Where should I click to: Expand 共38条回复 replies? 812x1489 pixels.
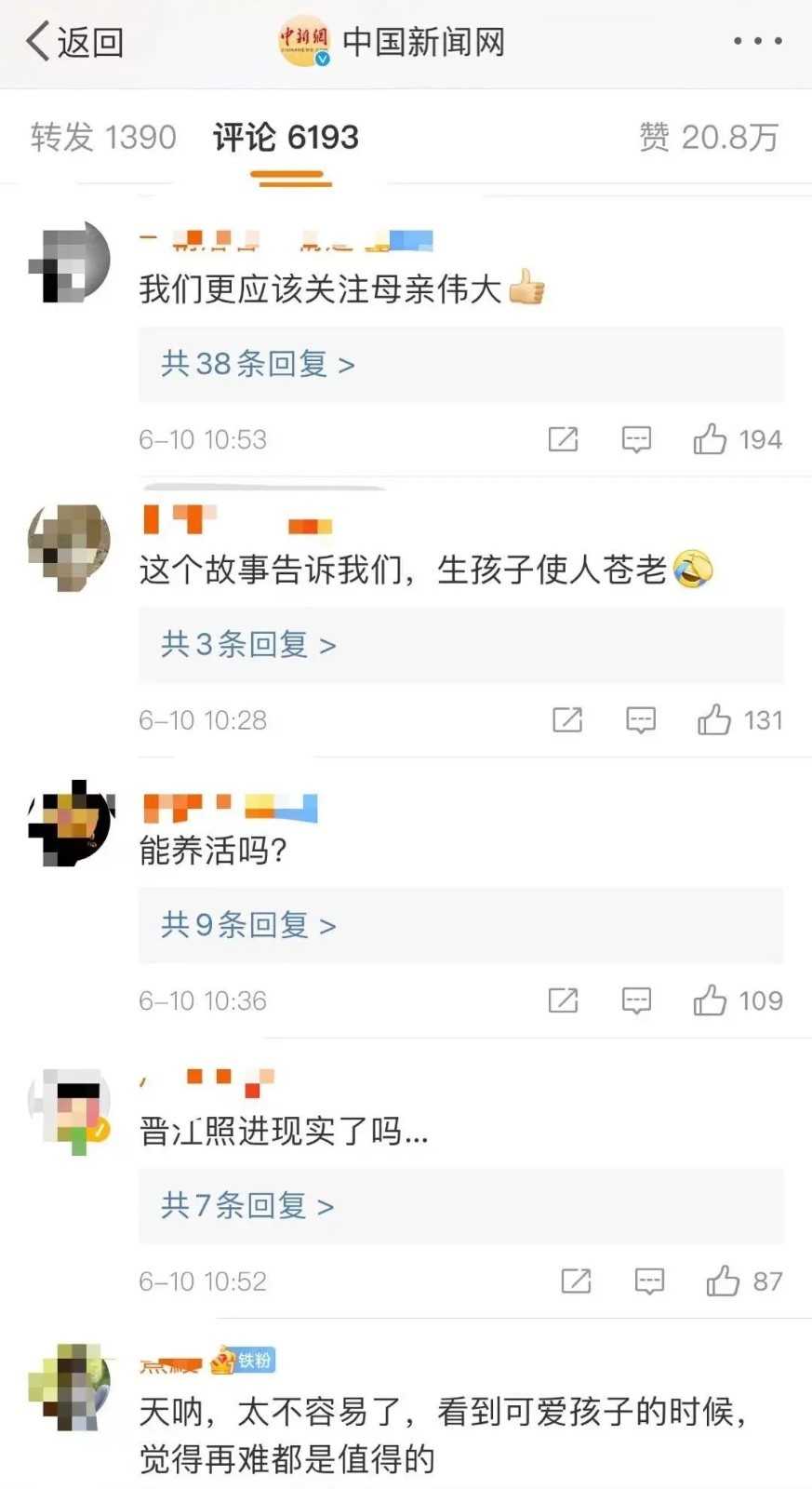click(x=258, y=364)
